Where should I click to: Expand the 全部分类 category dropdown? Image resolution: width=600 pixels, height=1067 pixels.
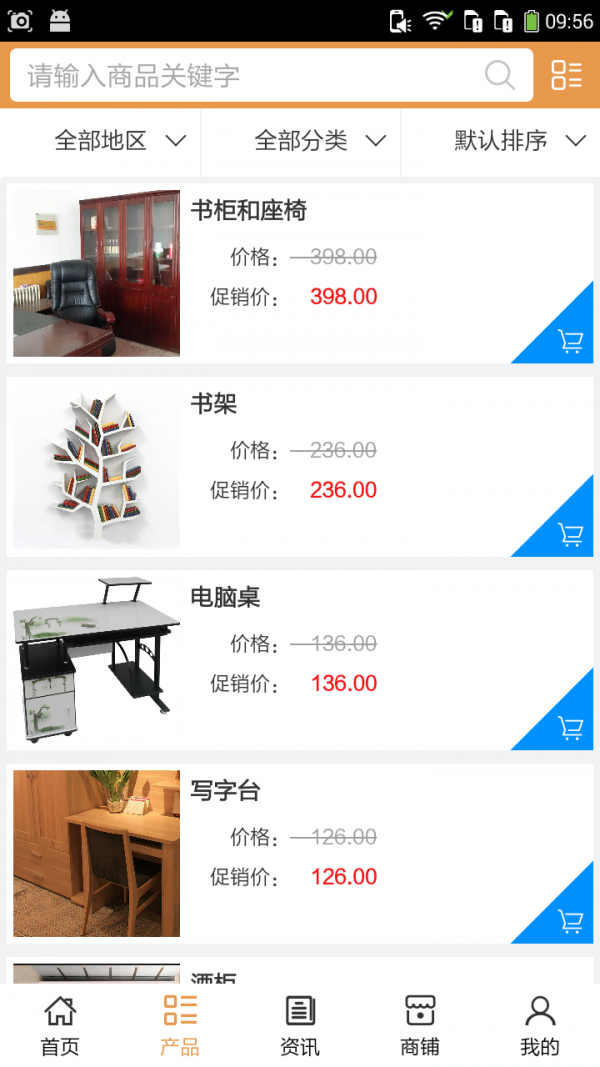click(x=320, y=141)
